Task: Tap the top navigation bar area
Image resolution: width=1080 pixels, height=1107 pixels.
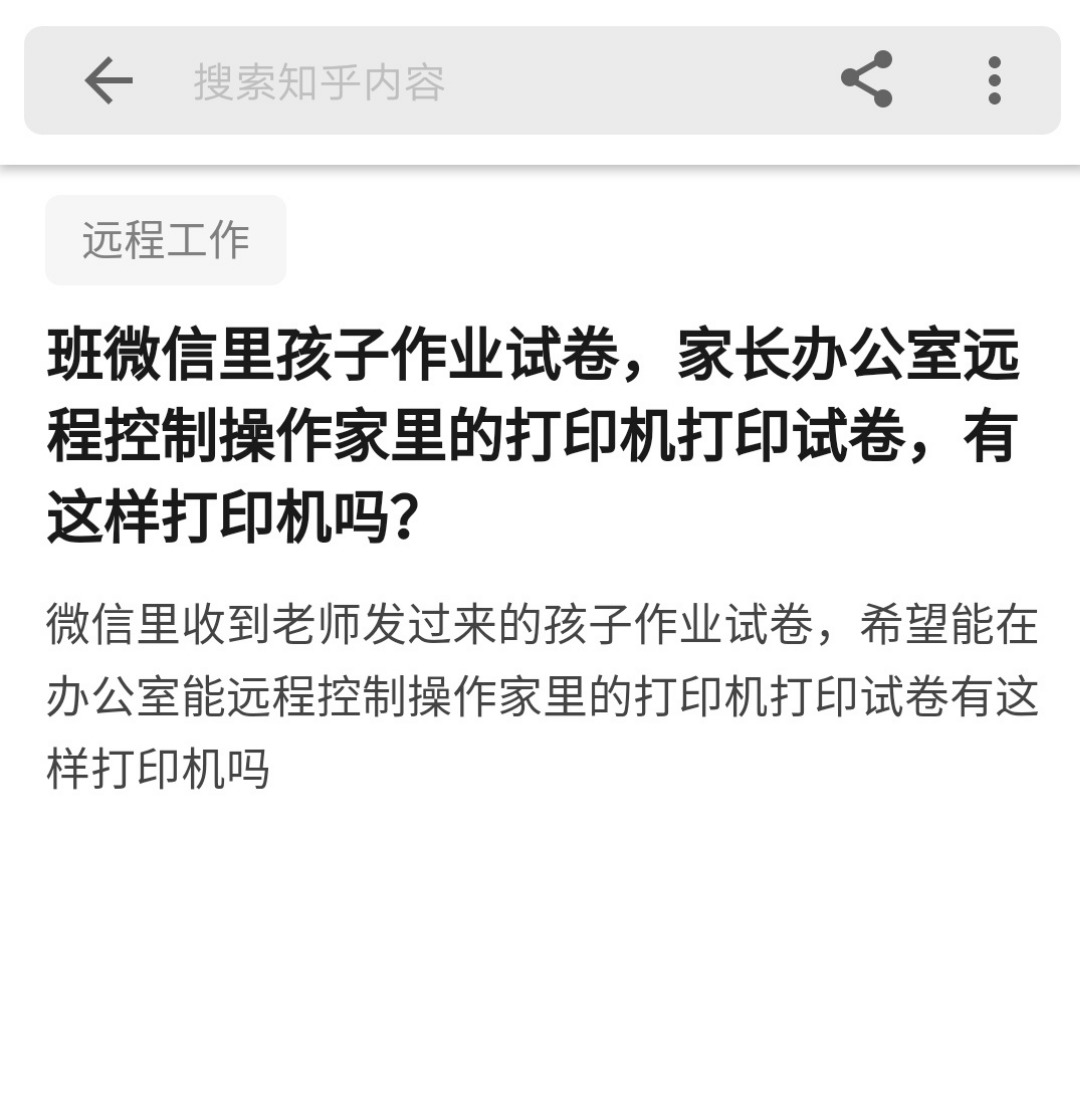Action: [x=540, y=81]
